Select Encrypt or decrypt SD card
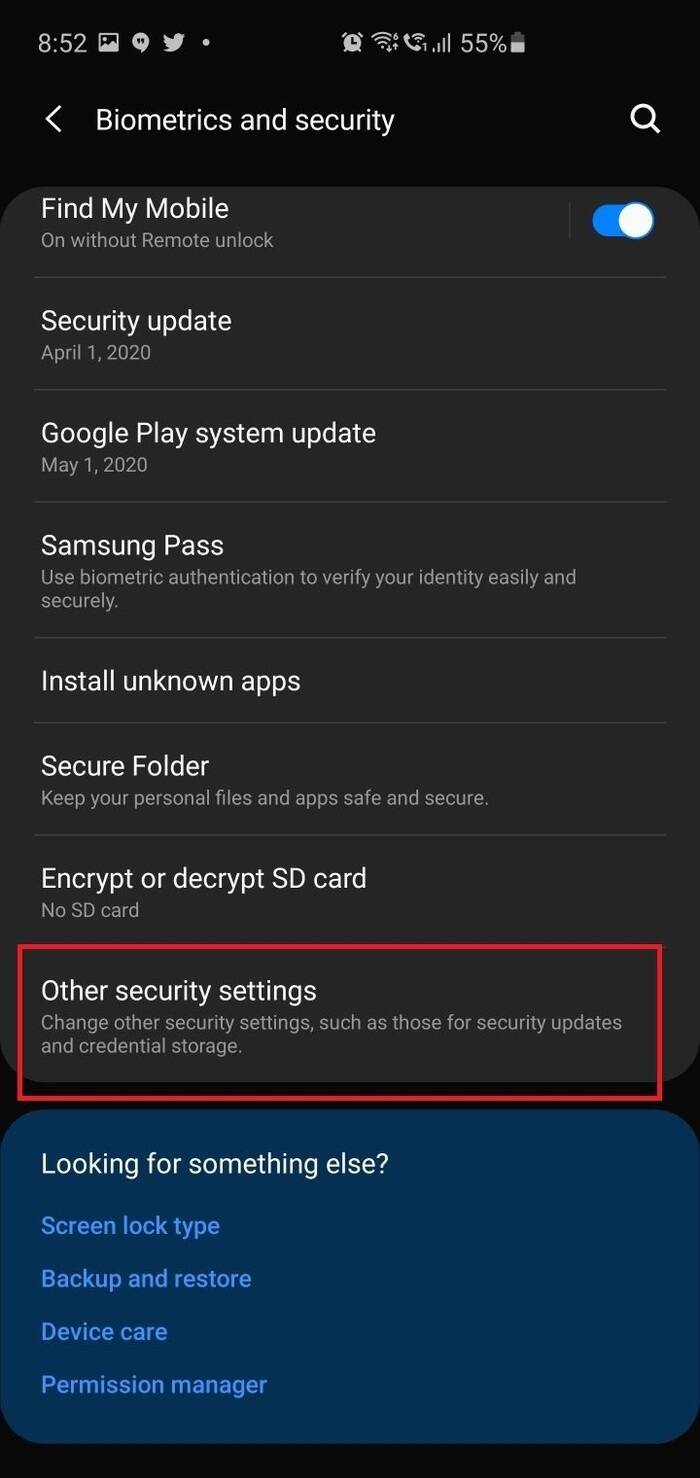The image size is (700, 1478). (x=300, y=891)
